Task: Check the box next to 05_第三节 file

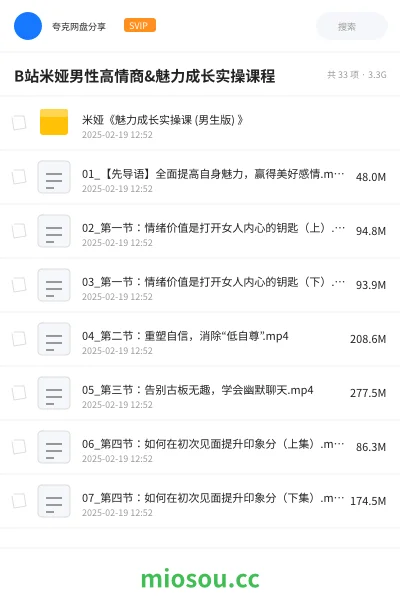Action: [19, 393]
